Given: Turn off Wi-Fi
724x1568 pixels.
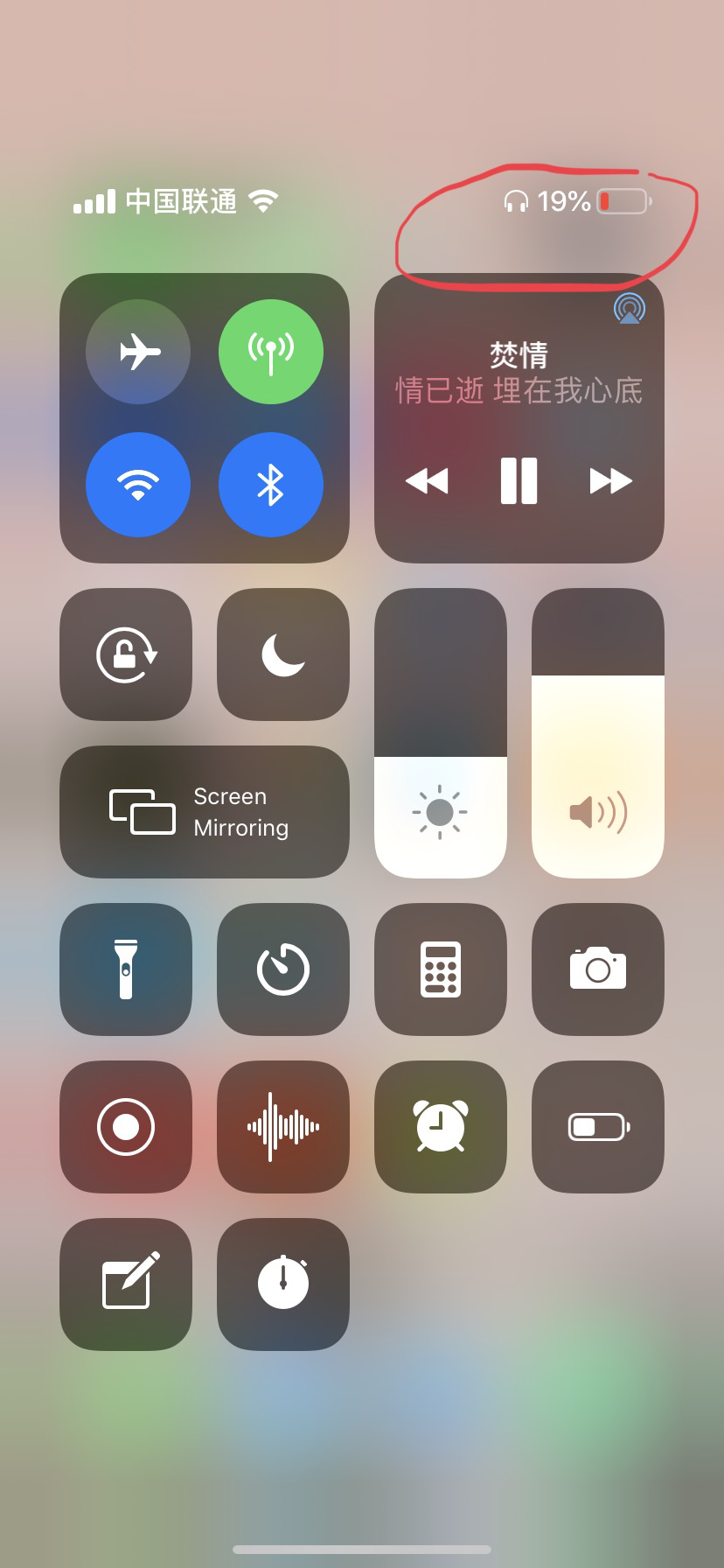Looking at the screenshot, I should [x=138, y=484].
